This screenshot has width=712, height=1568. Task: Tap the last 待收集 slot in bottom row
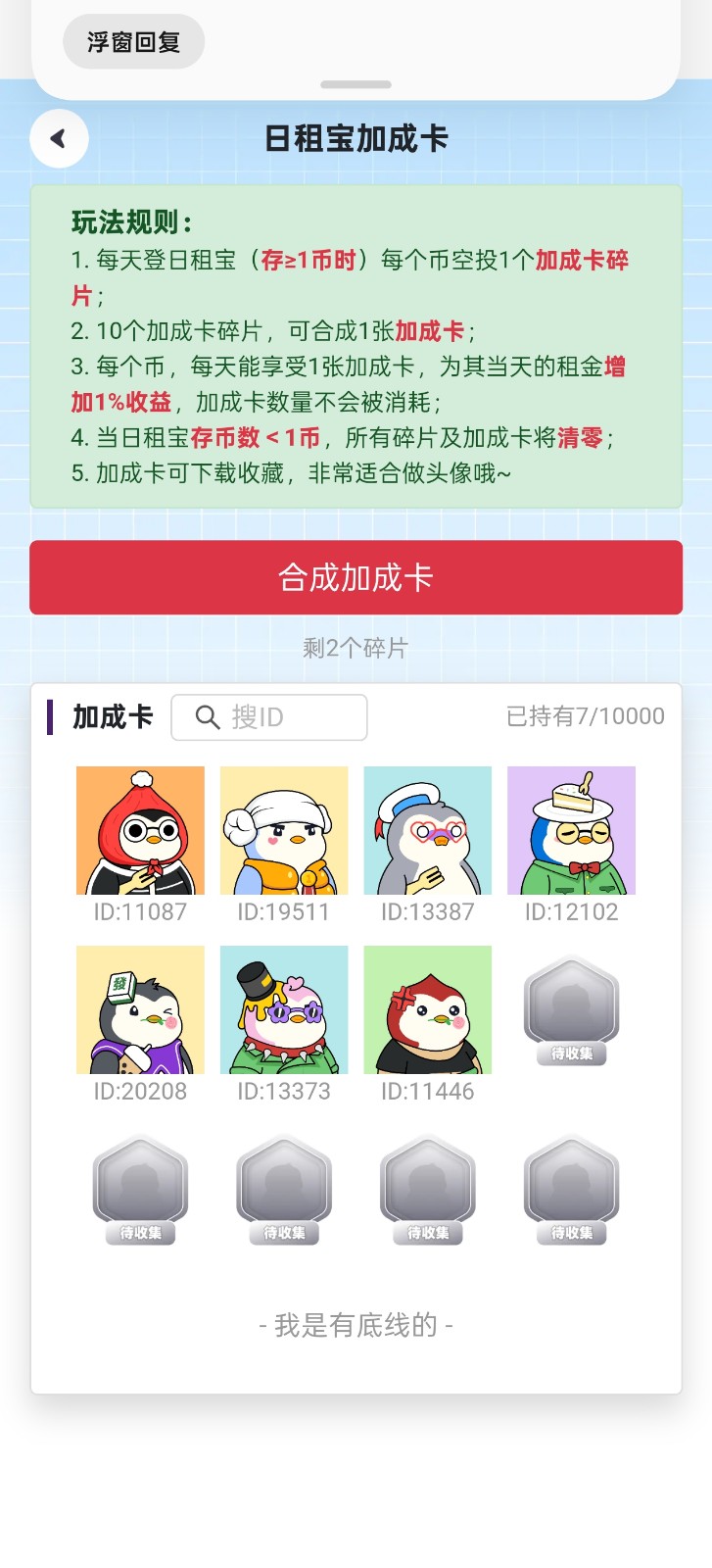[x=571, y=1189]
